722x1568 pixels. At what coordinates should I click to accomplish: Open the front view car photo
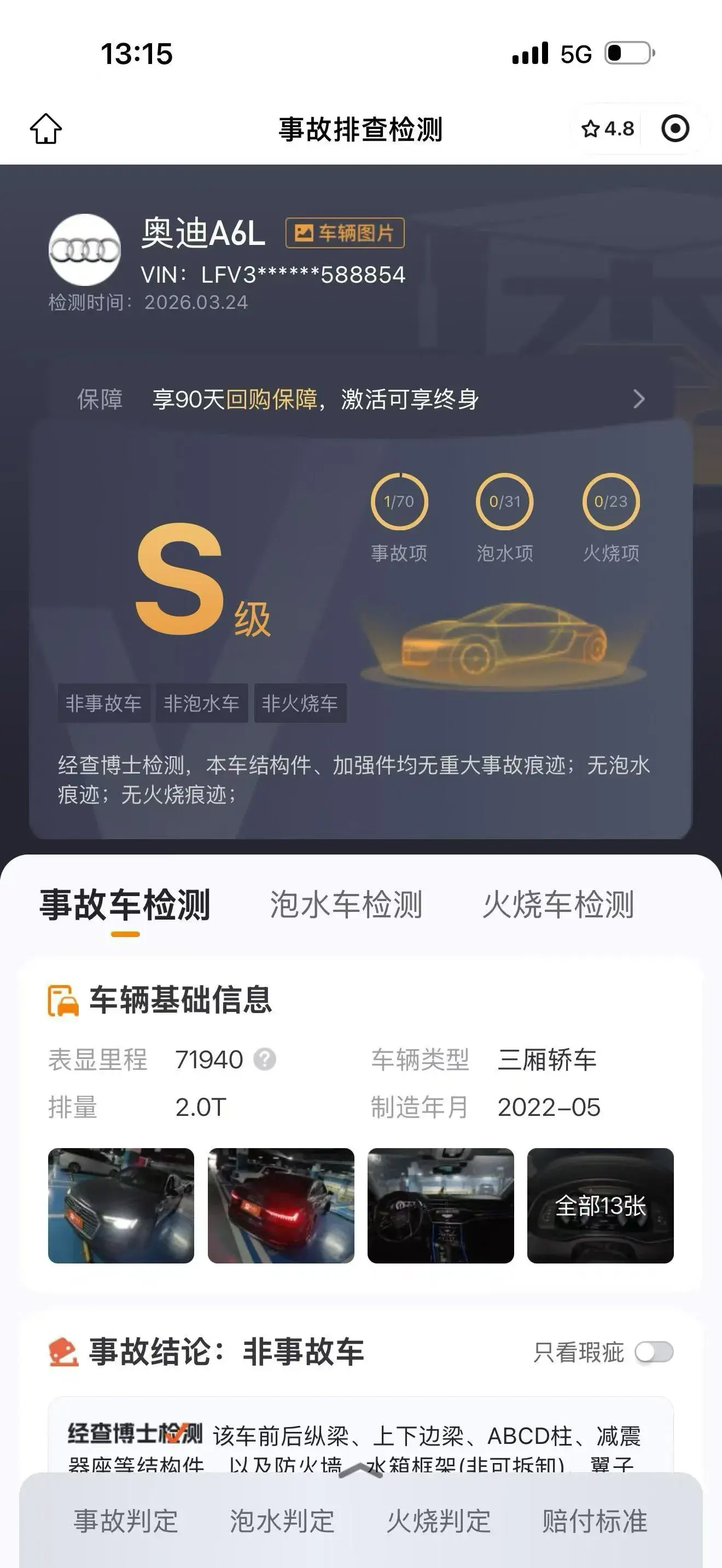click(121, 1206)
